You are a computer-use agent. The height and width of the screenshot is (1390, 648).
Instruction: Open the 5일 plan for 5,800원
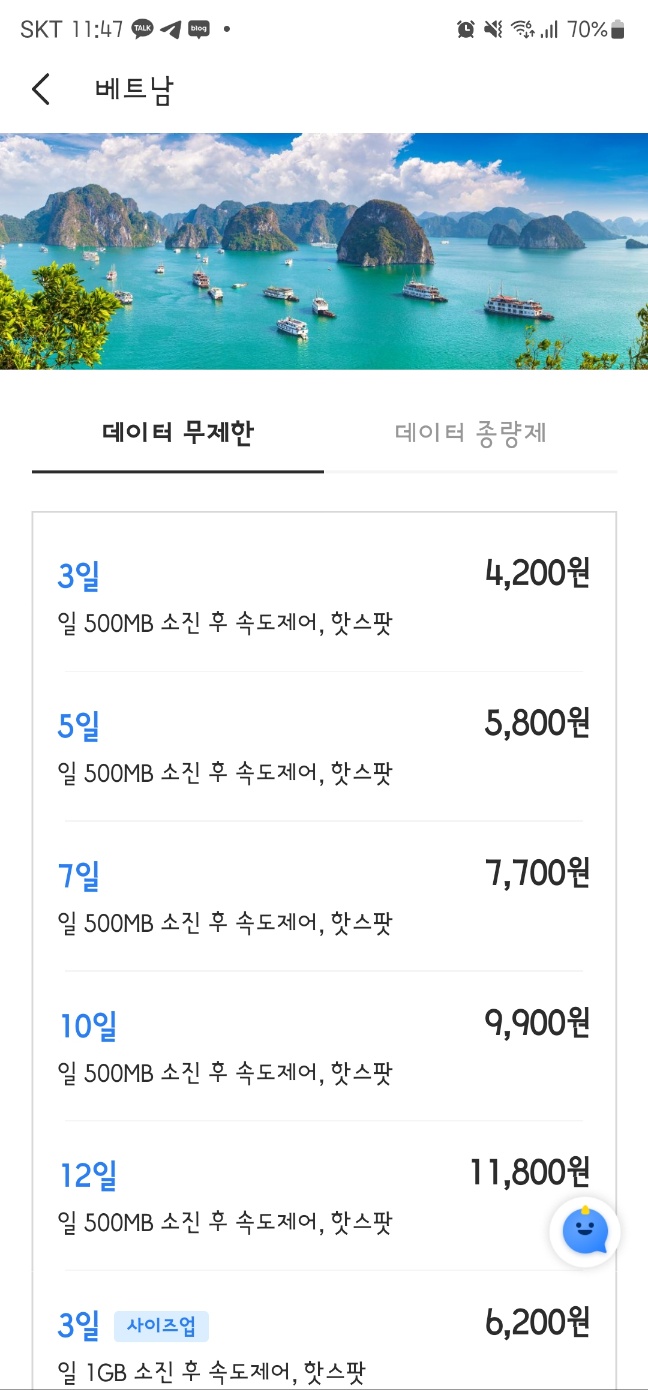pos(324,747)
